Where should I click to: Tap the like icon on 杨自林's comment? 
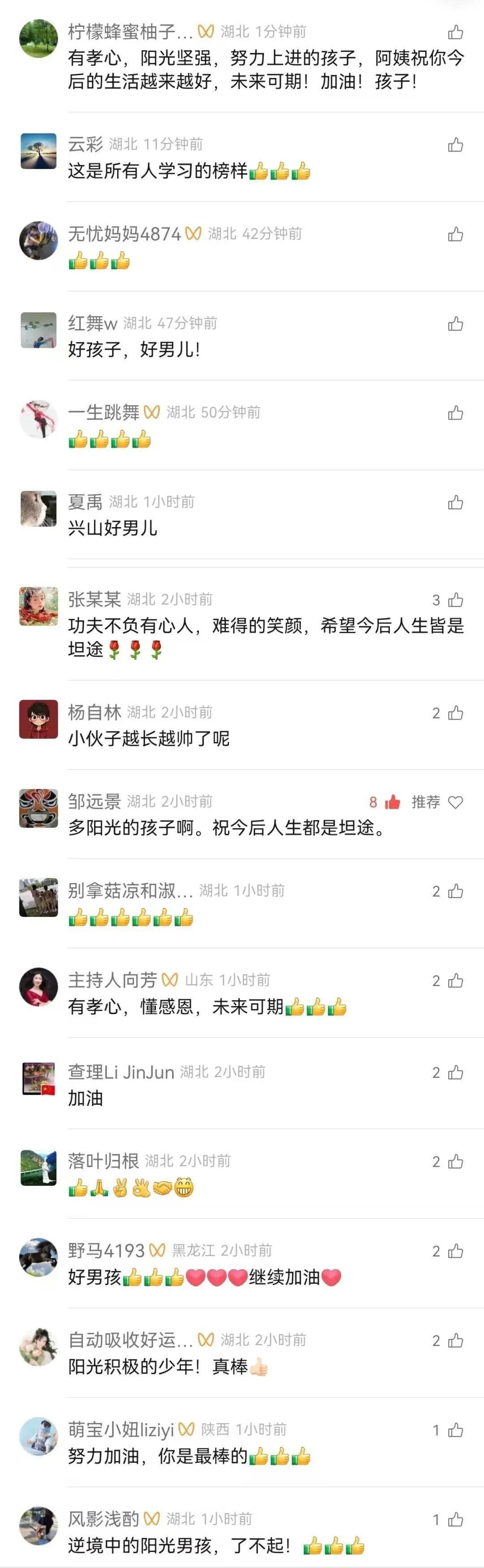coord(455,713)
